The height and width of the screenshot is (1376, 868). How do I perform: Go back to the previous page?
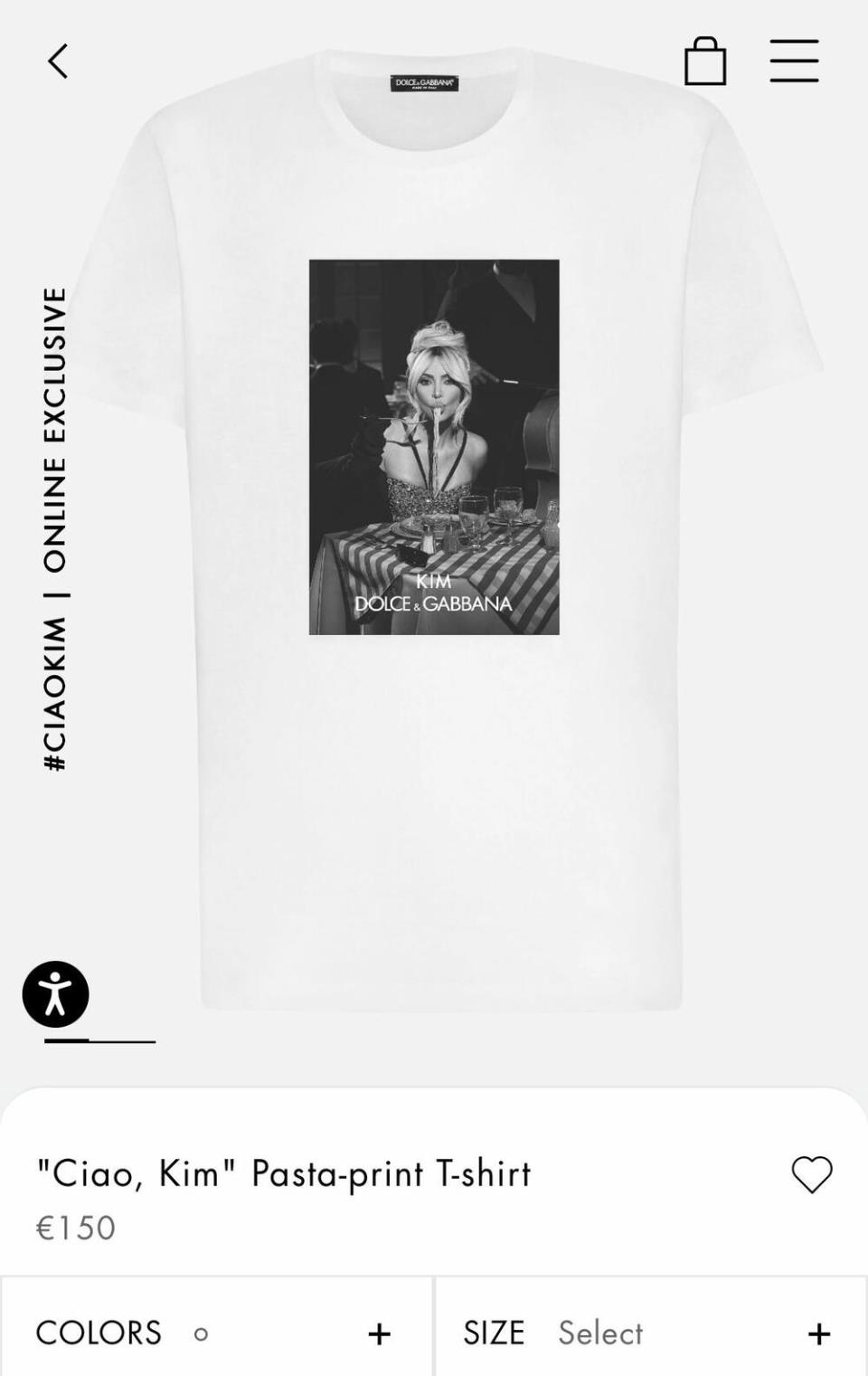tap(58, 62)
